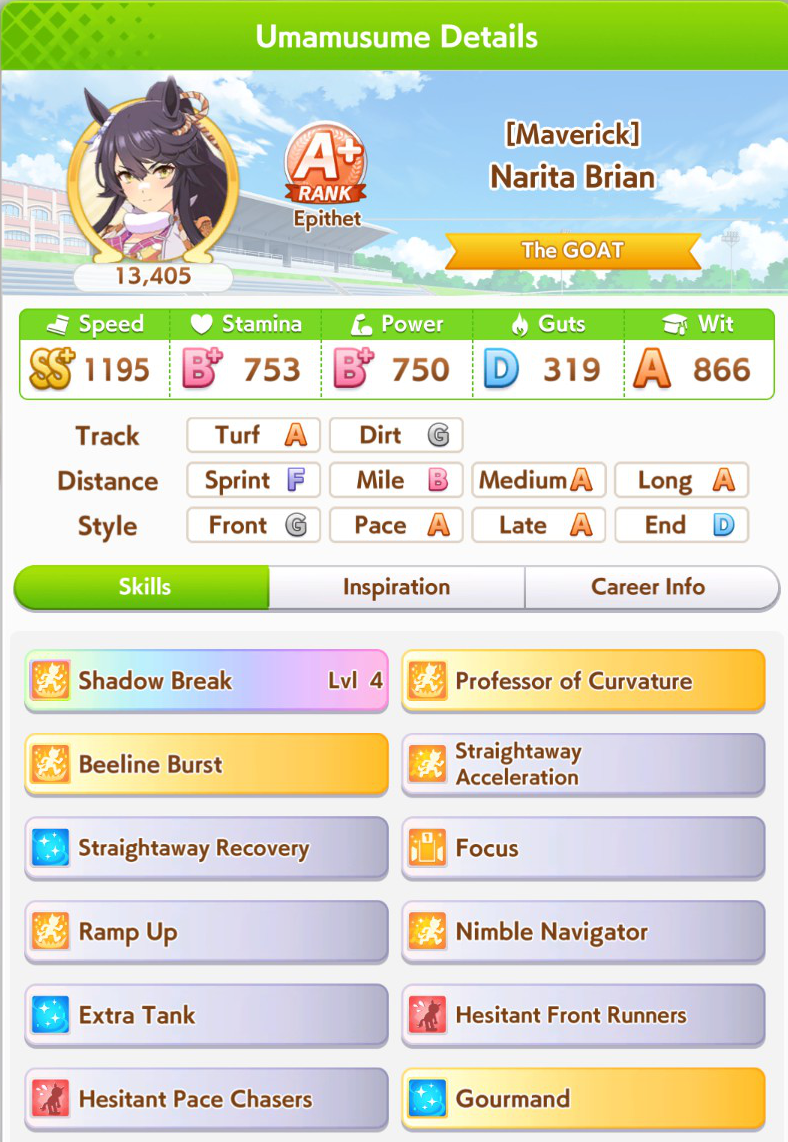
Task: Open the Straightaway Recovery skill
Action: [x=206, y=848]
